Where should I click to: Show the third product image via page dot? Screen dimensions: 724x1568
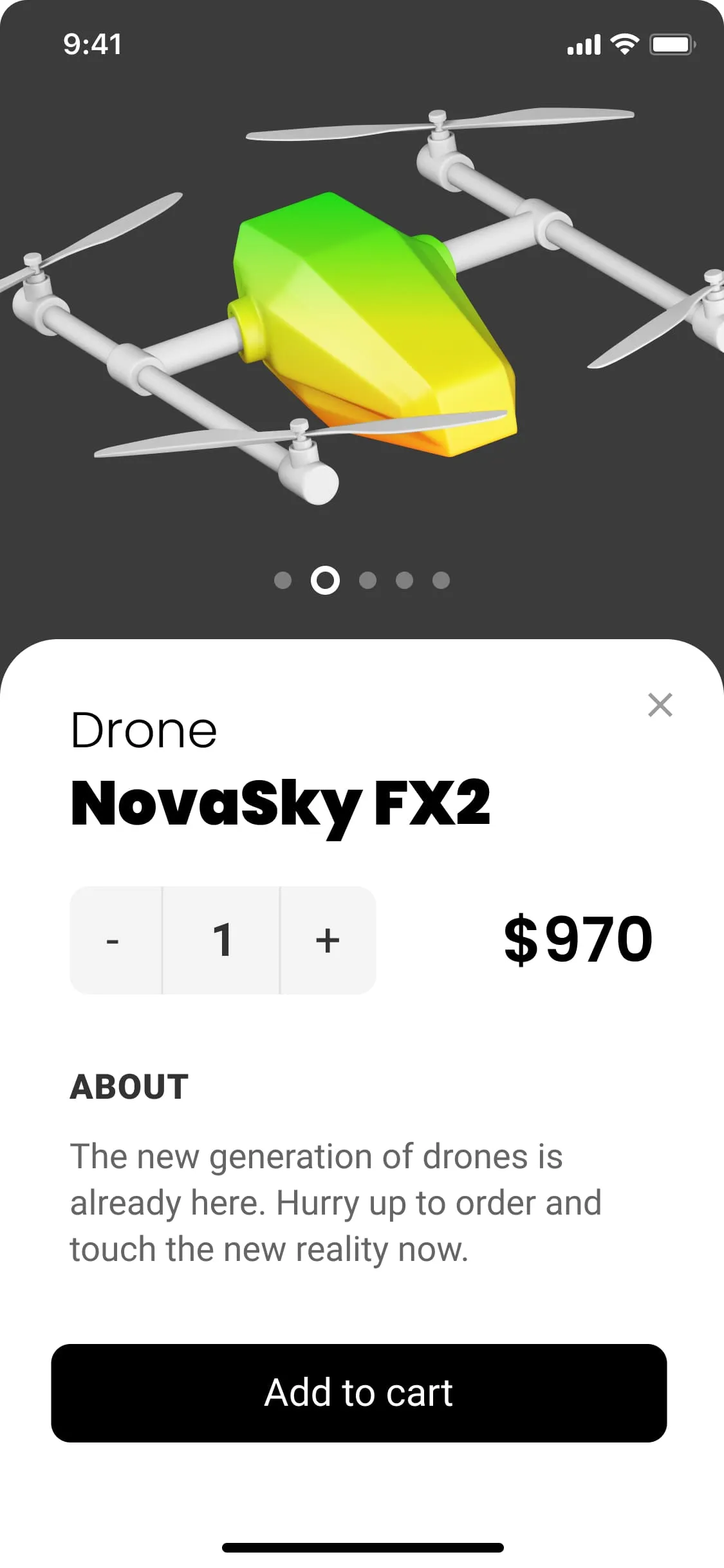click(x=367, y=581)
